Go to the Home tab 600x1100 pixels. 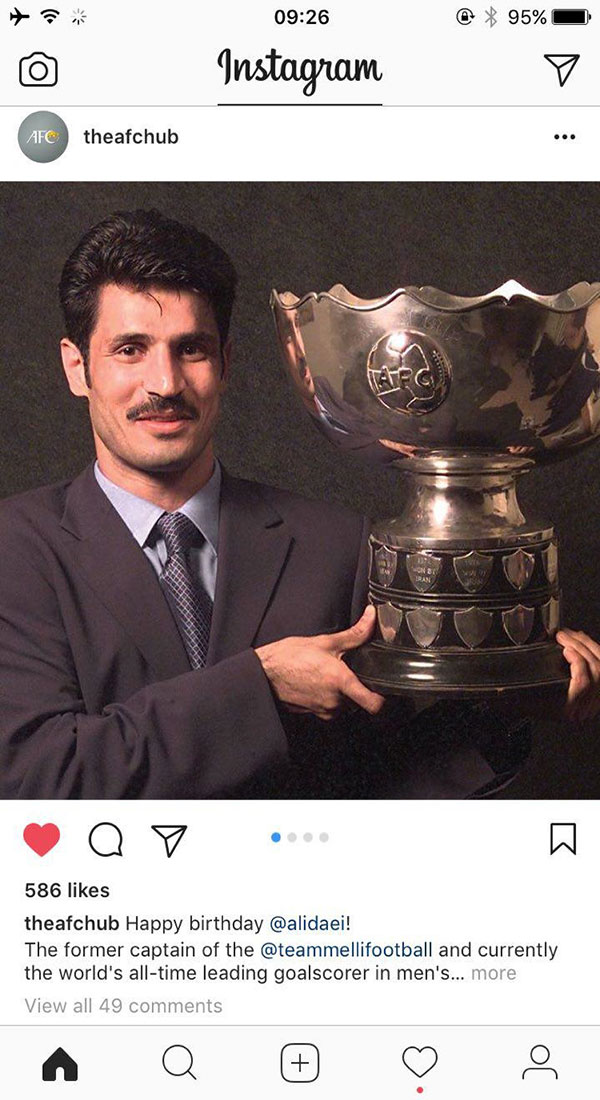(60, 1063)
